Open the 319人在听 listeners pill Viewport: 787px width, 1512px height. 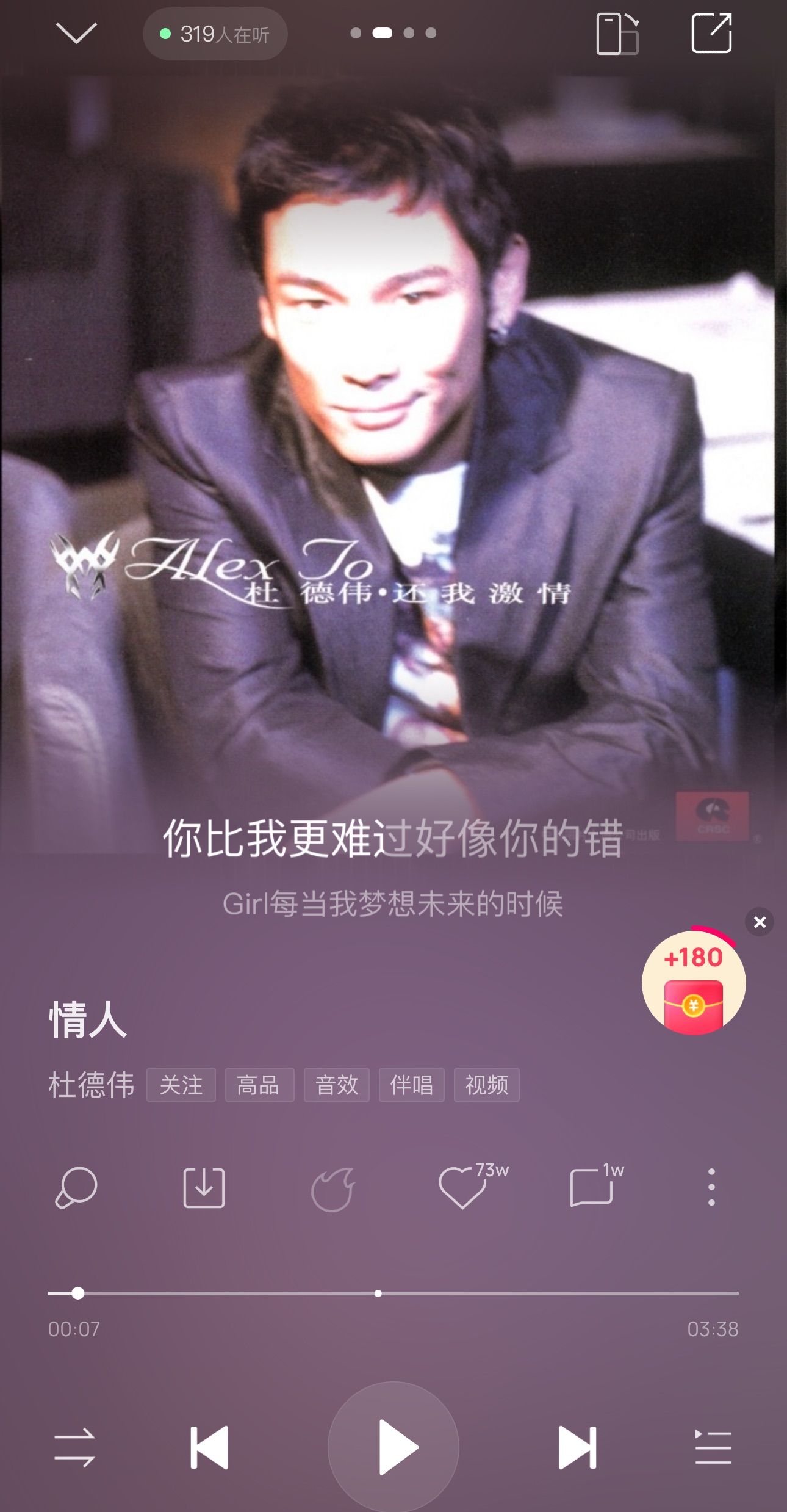pos(215,34)
